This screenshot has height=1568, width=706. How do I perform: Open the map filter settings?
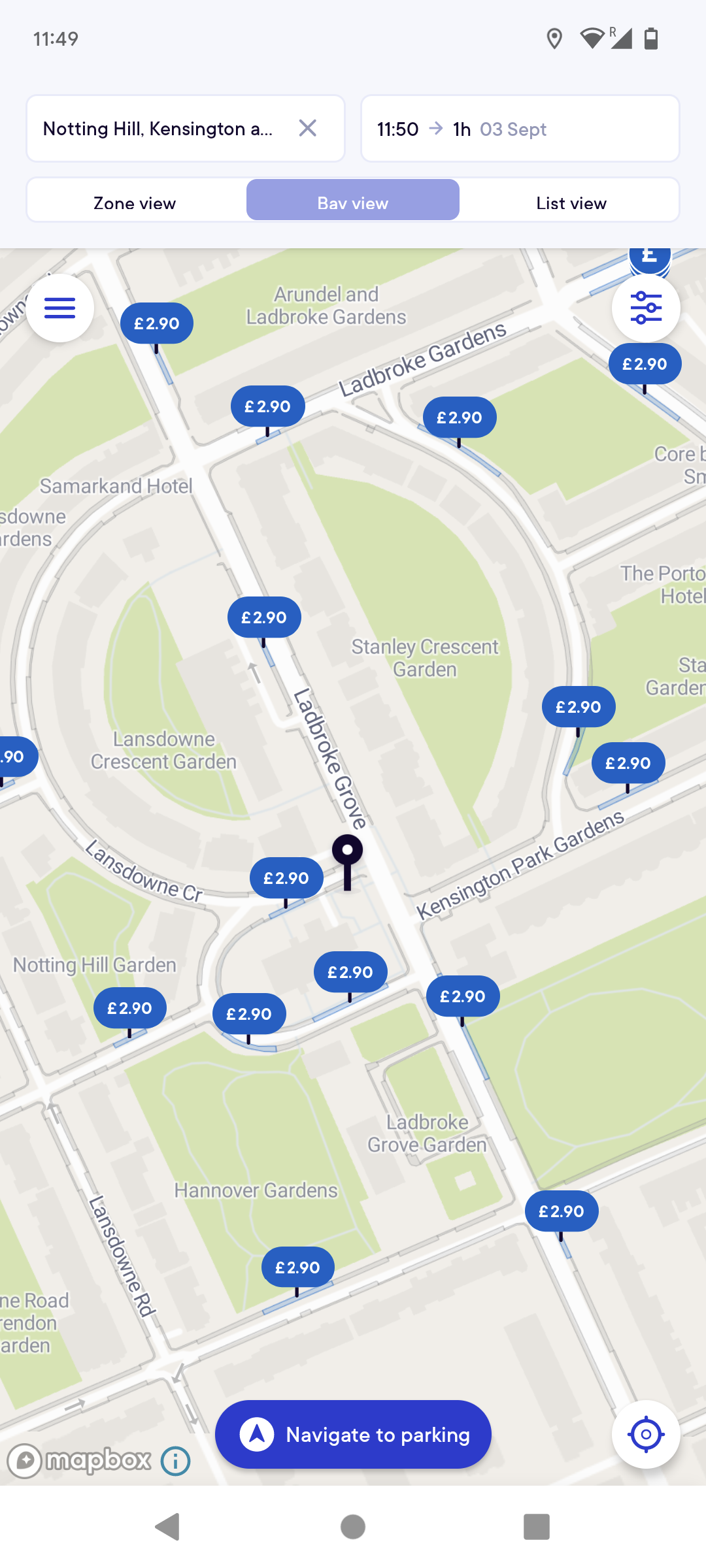coord(646,308)
